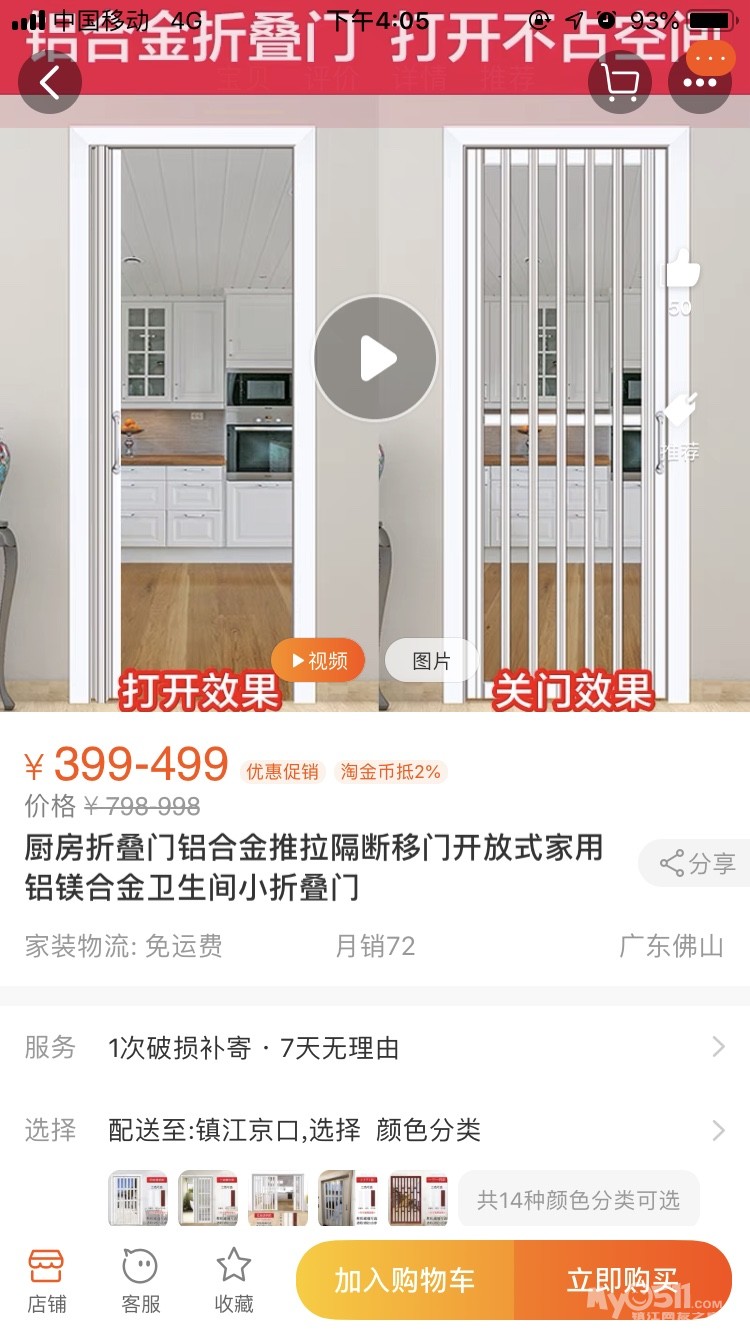
Task: Tap 立即购买 buy now
Action: [623, 1280]
